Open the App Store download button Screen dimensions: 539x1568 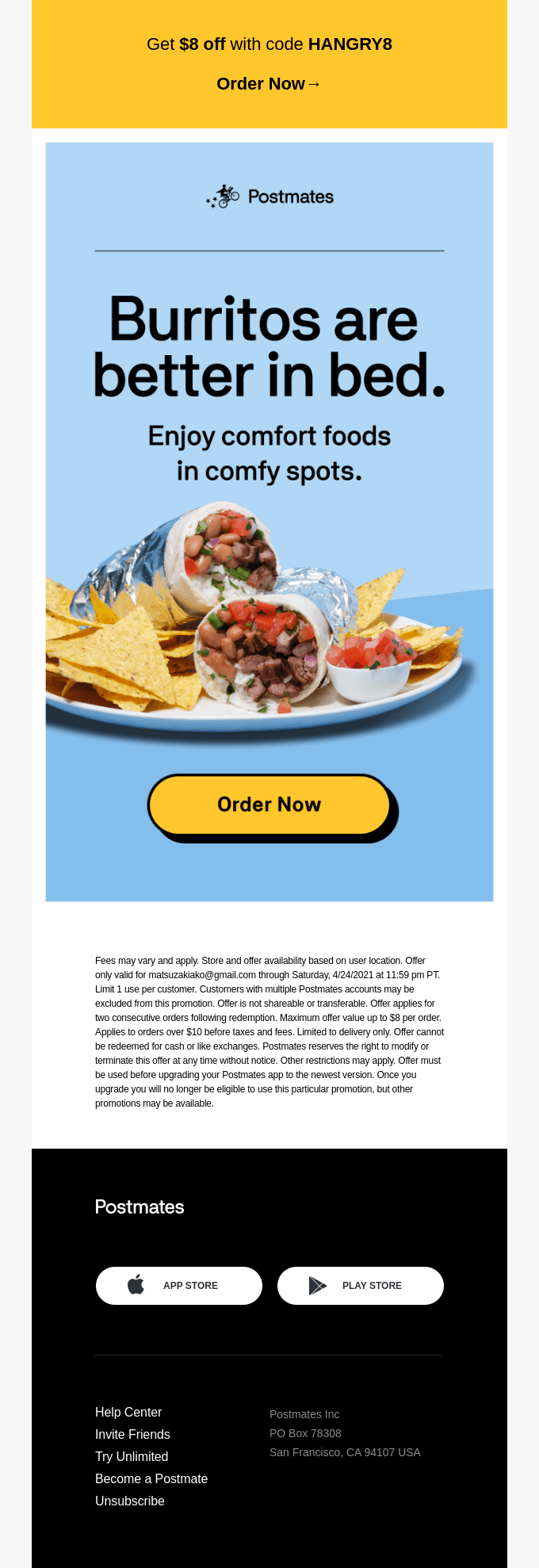[x=179, y=1285]
